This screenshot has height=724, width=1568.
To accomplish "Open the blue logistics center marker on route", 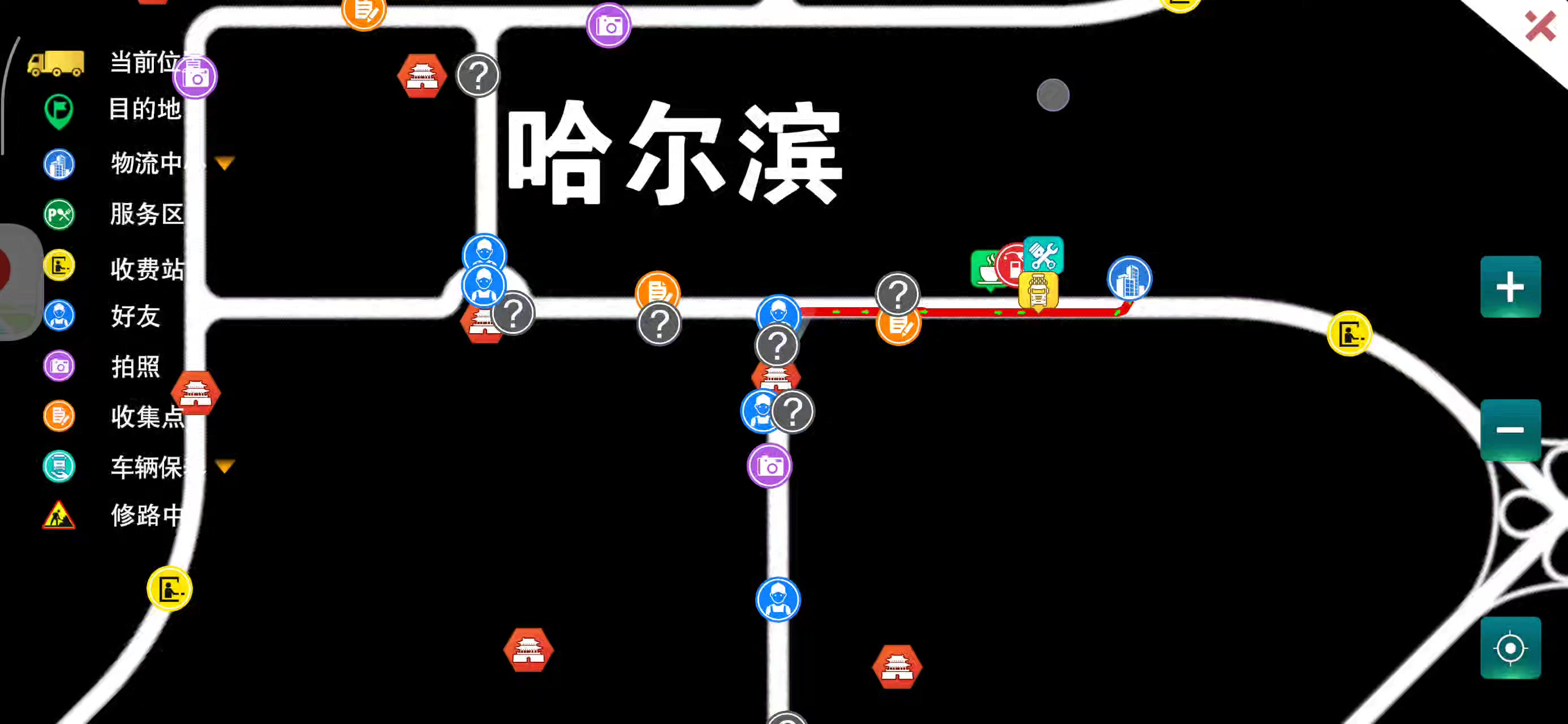I will 1129,278.
